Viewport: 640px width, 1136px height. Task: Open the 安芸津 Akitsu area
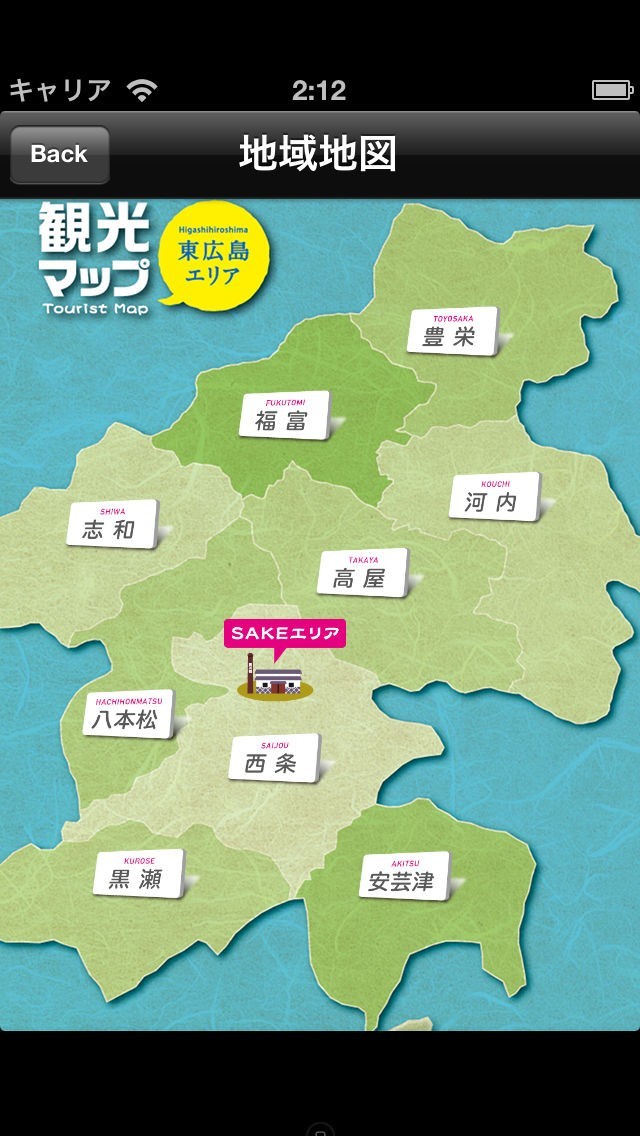(x=404, y=877)
